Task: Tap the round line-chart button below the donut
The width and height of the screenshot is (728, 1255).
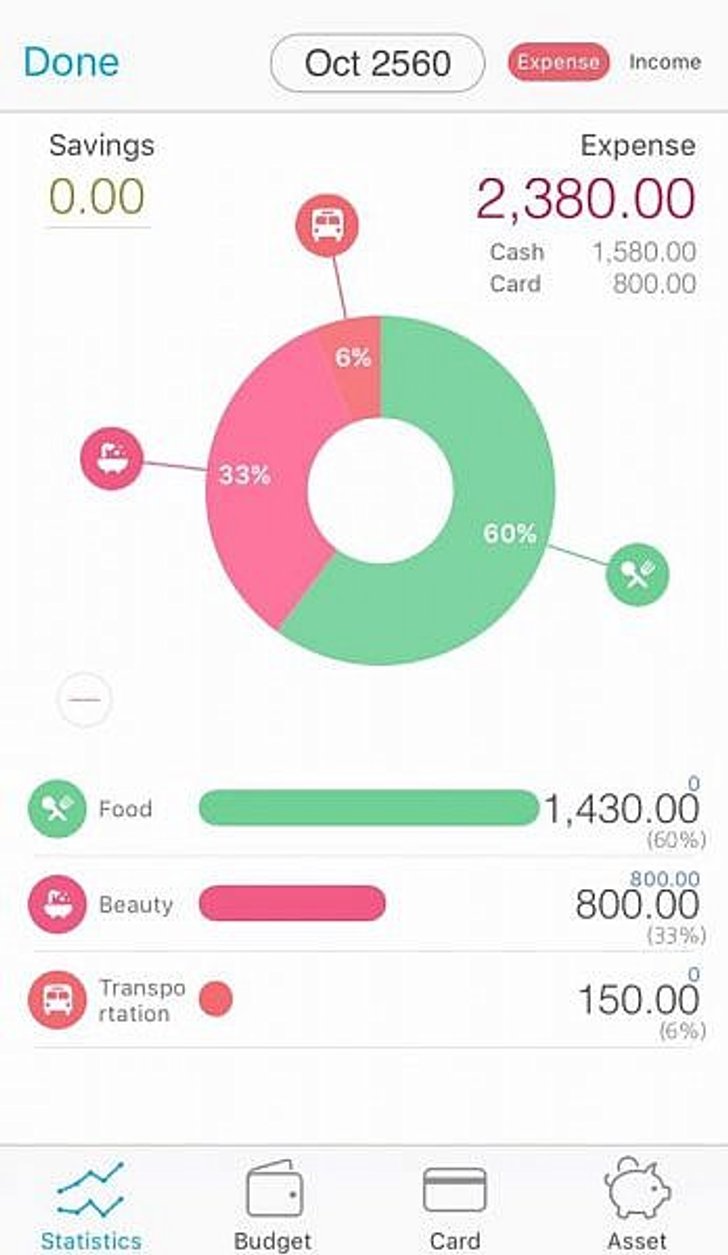Action: (85, 700)
